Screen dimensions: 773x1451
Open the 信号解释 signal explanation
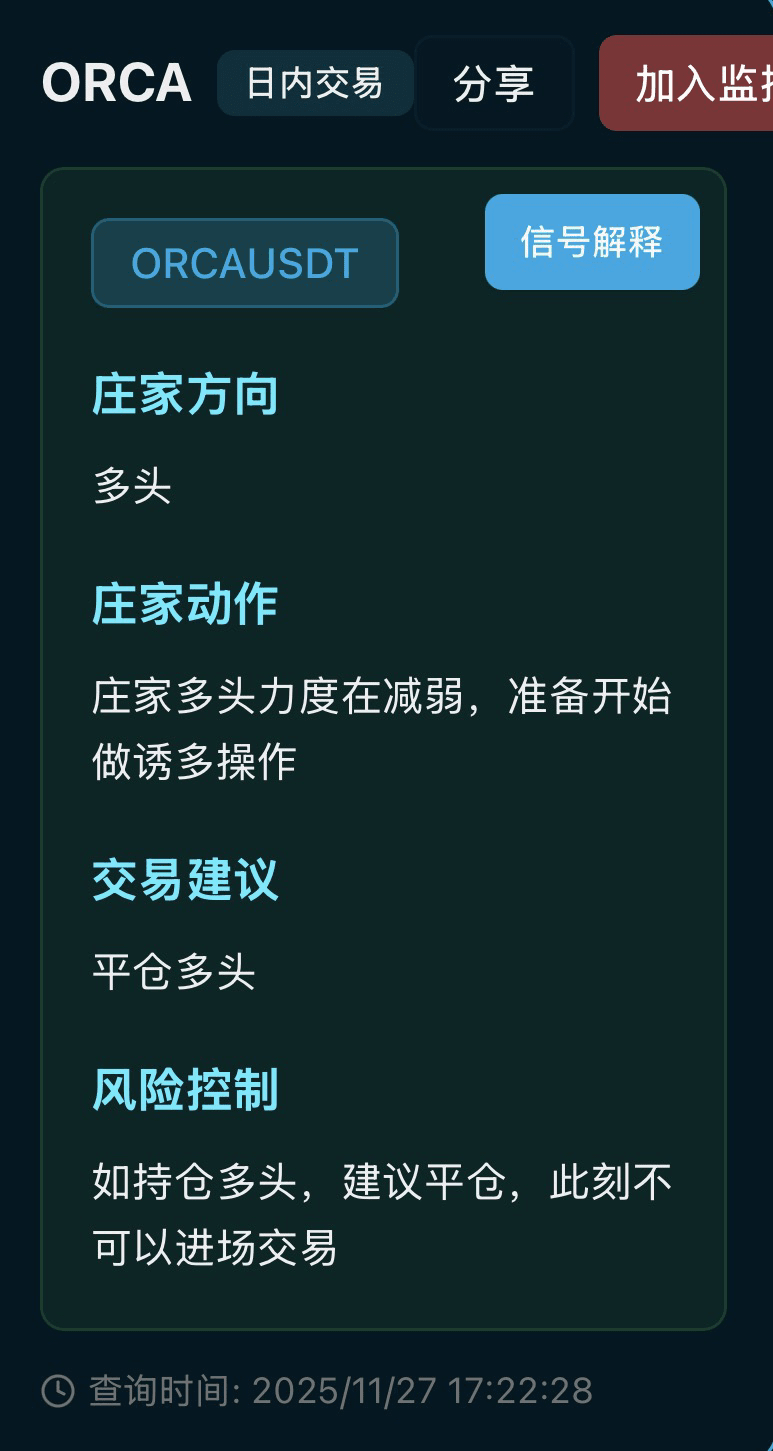tap(592, 242)
